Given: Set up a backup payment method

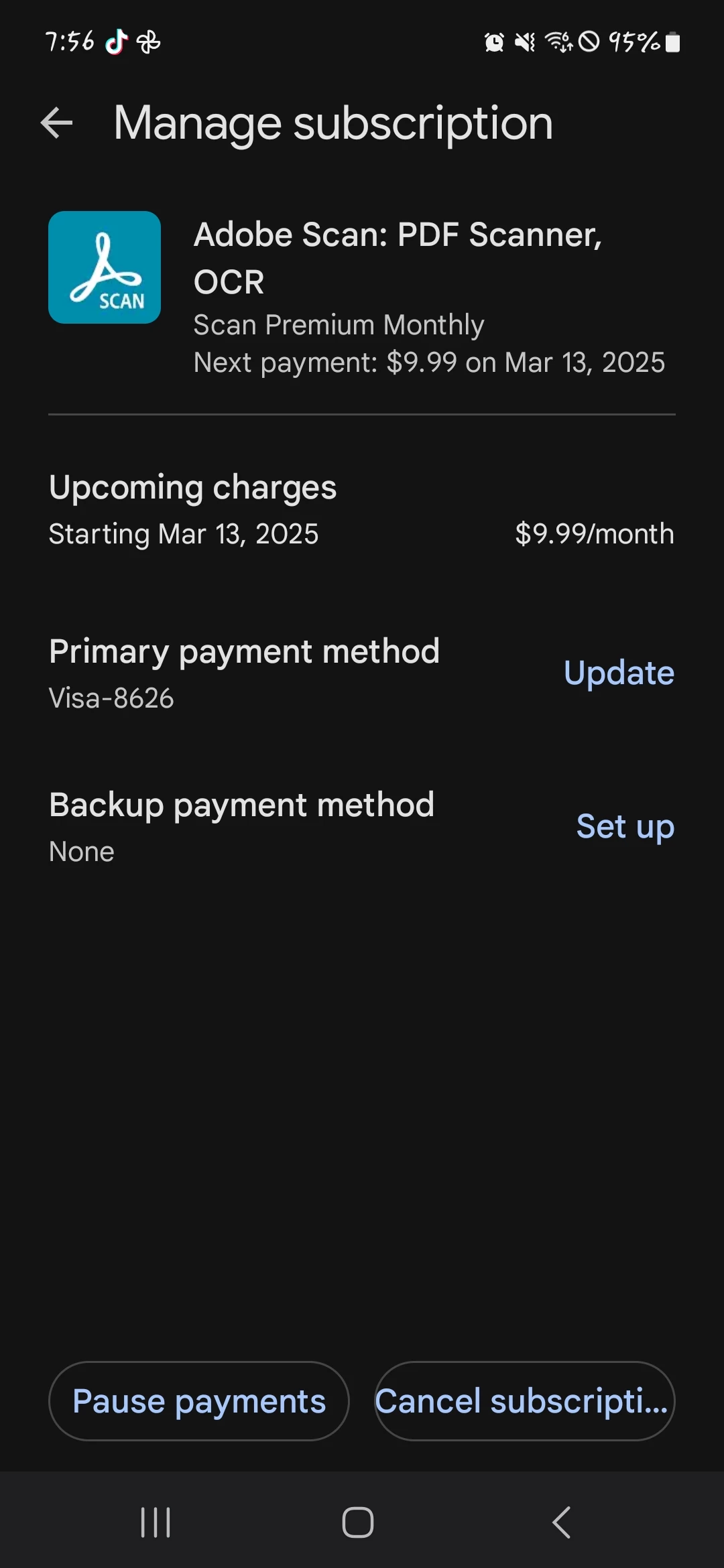Looking at the screenshot, I should [625, 826].
